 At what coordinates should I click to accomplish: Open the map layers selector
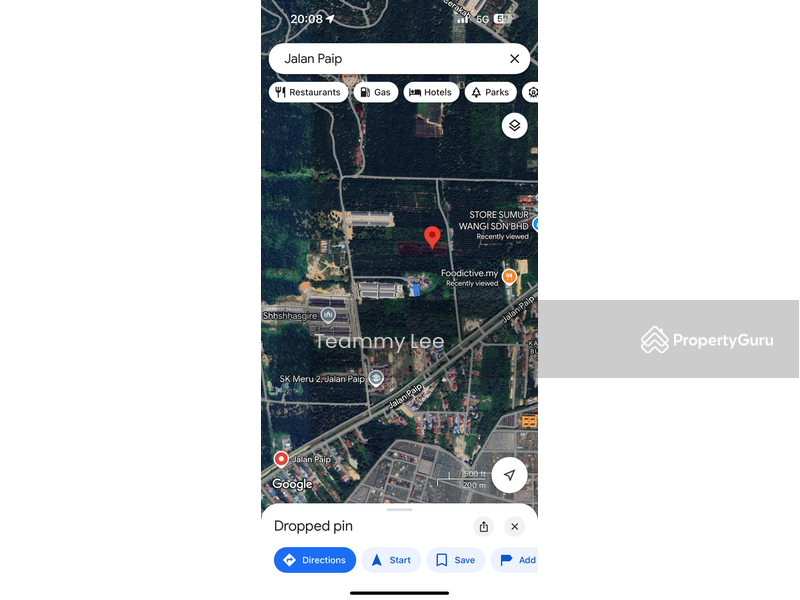tap(514, 125)
